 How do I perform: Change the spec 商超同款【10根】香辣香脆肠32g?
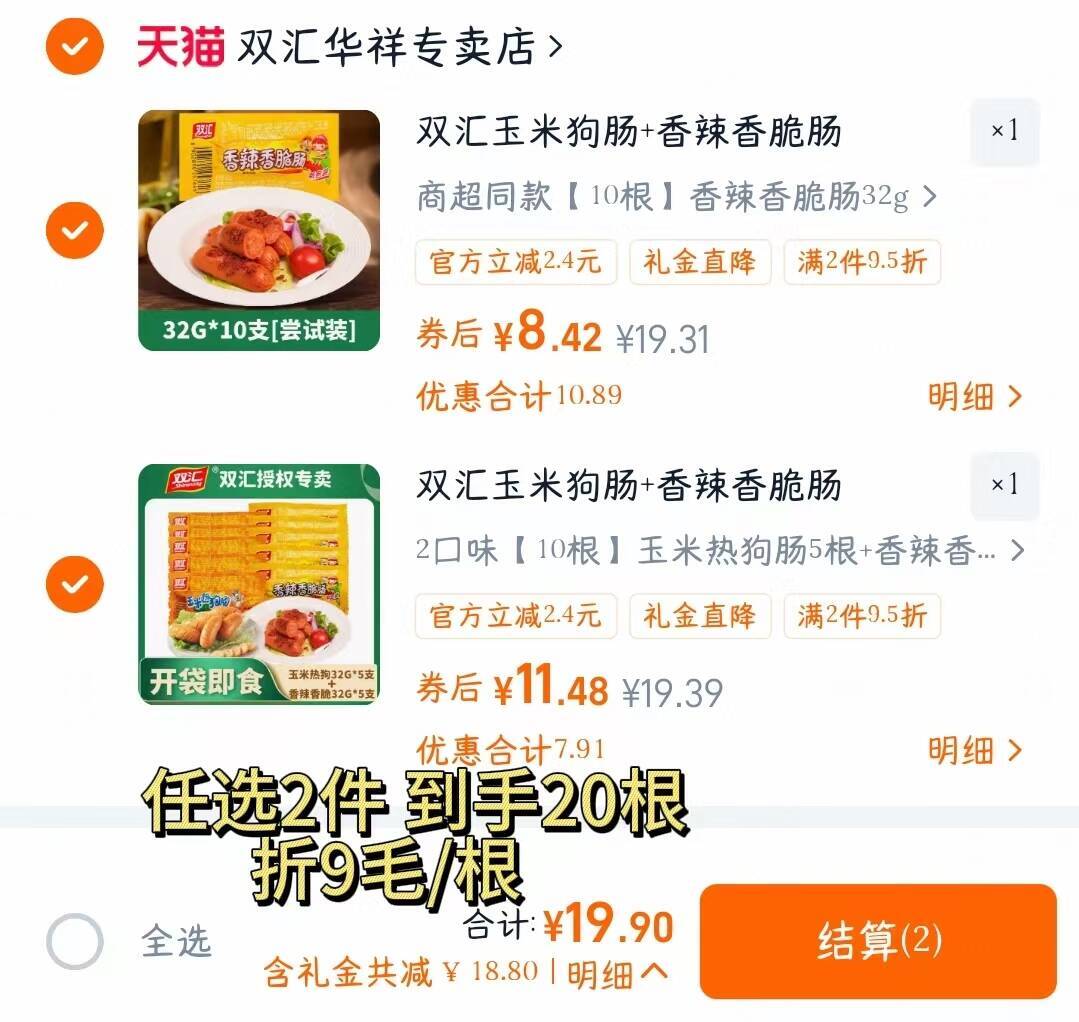(677, 197)
